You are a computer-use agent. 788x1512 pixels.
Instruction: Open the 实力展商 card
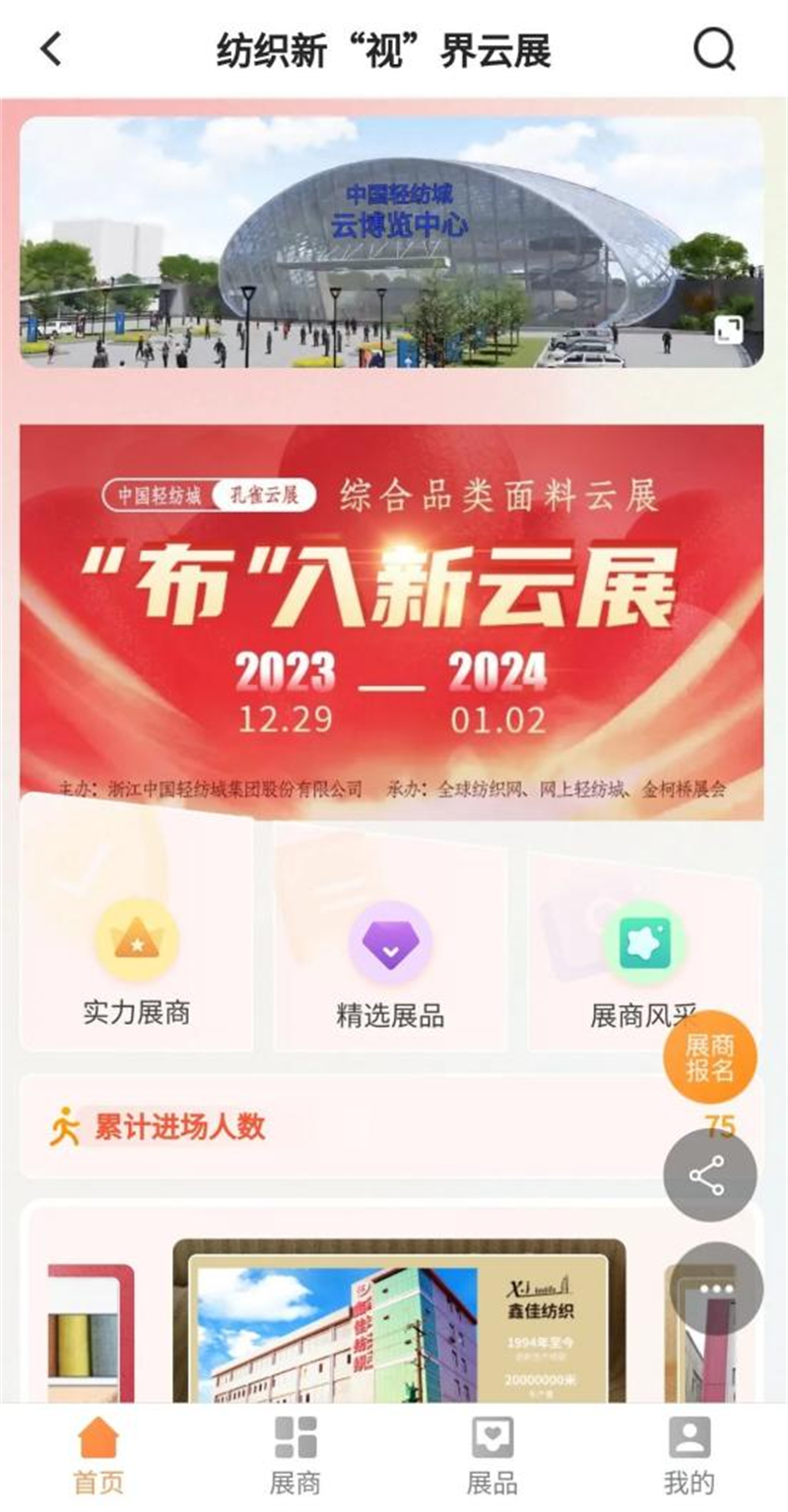[x=137, y=960]
